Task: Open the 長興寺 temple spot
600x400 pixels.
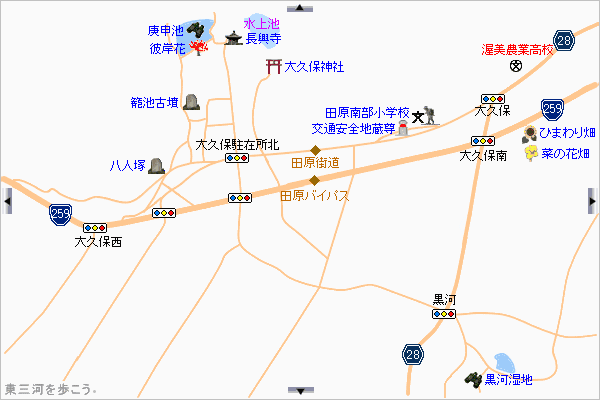Action: (x=234, y=38)
